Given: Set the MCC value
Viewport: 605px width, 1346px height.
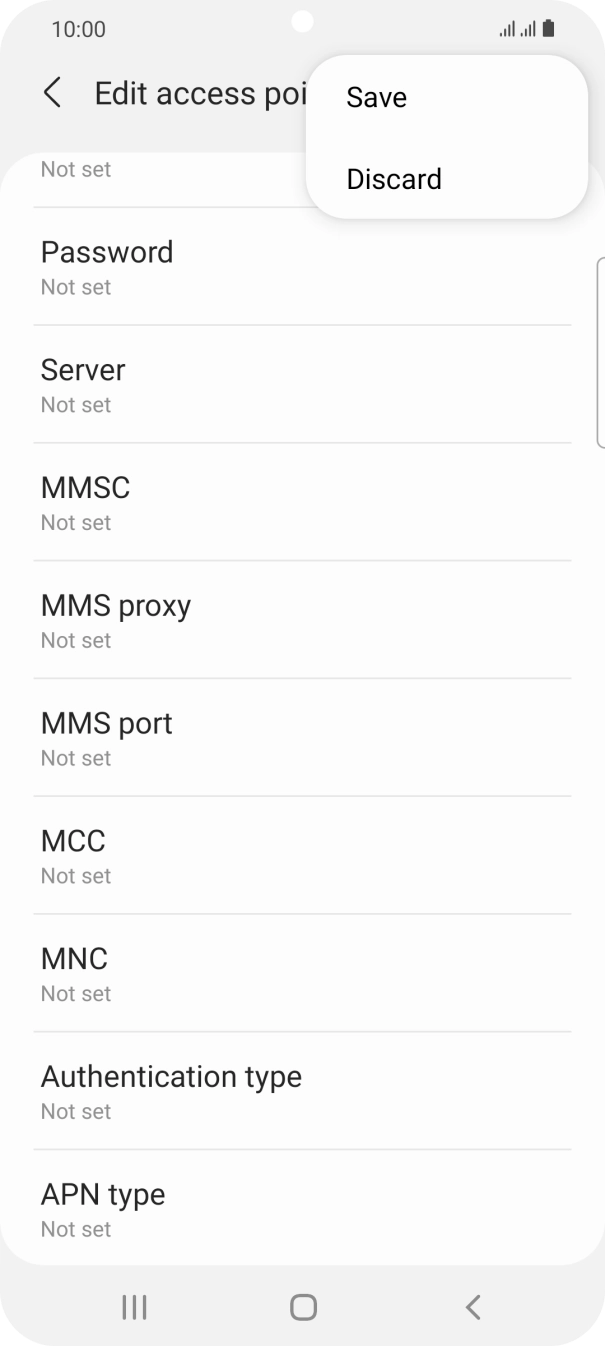Looking at the screenshot, I should [x=300, y=856].
